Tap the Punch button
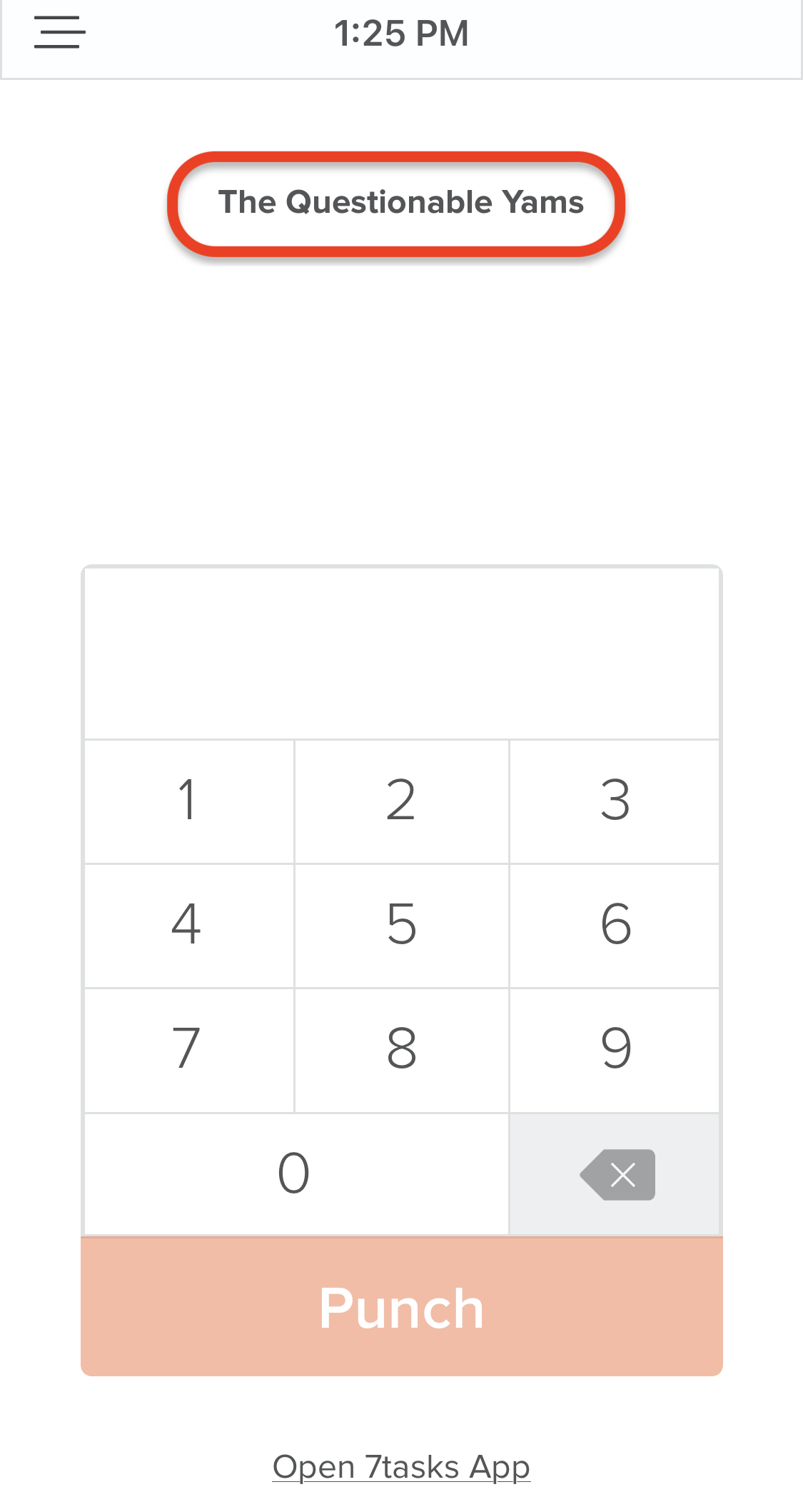The width and height of the screenshot is (803, 1512). (401, 1307)
